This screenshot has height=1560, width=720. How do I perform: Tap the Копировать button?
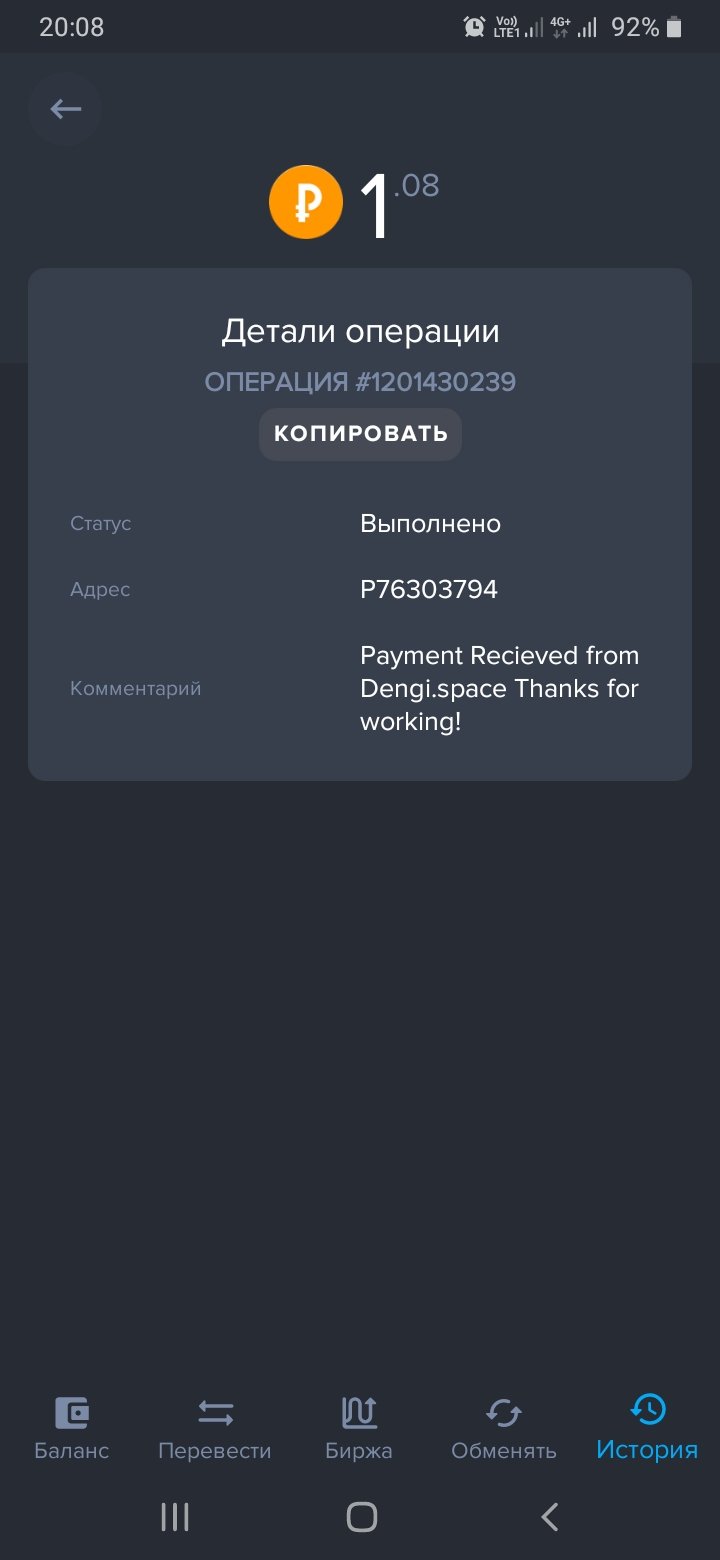pyautogui.click(x=360, y=434)
